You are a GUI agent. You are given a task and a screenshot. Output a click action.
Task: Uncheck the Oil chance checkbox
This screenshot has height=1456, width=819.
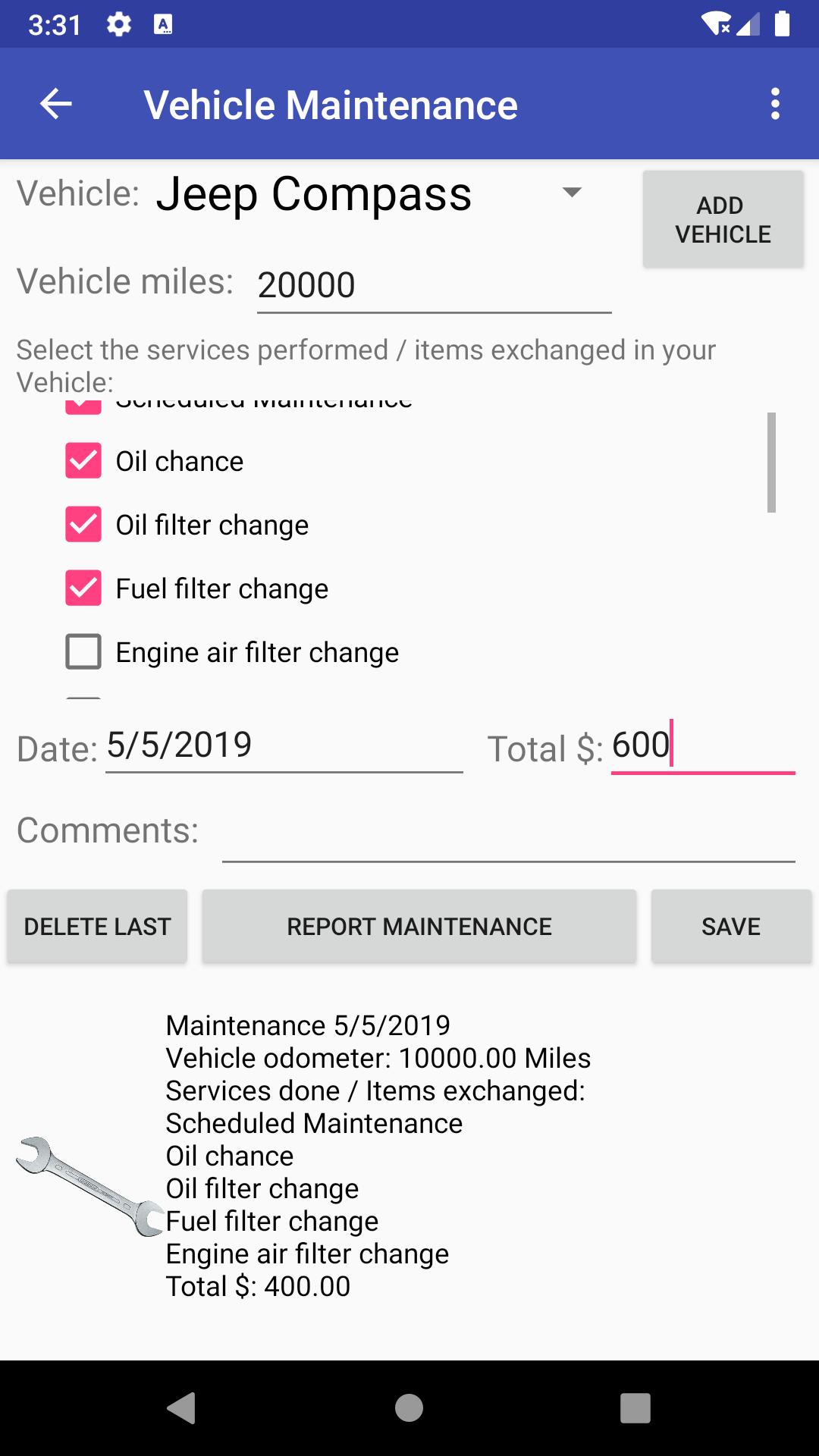83,460
